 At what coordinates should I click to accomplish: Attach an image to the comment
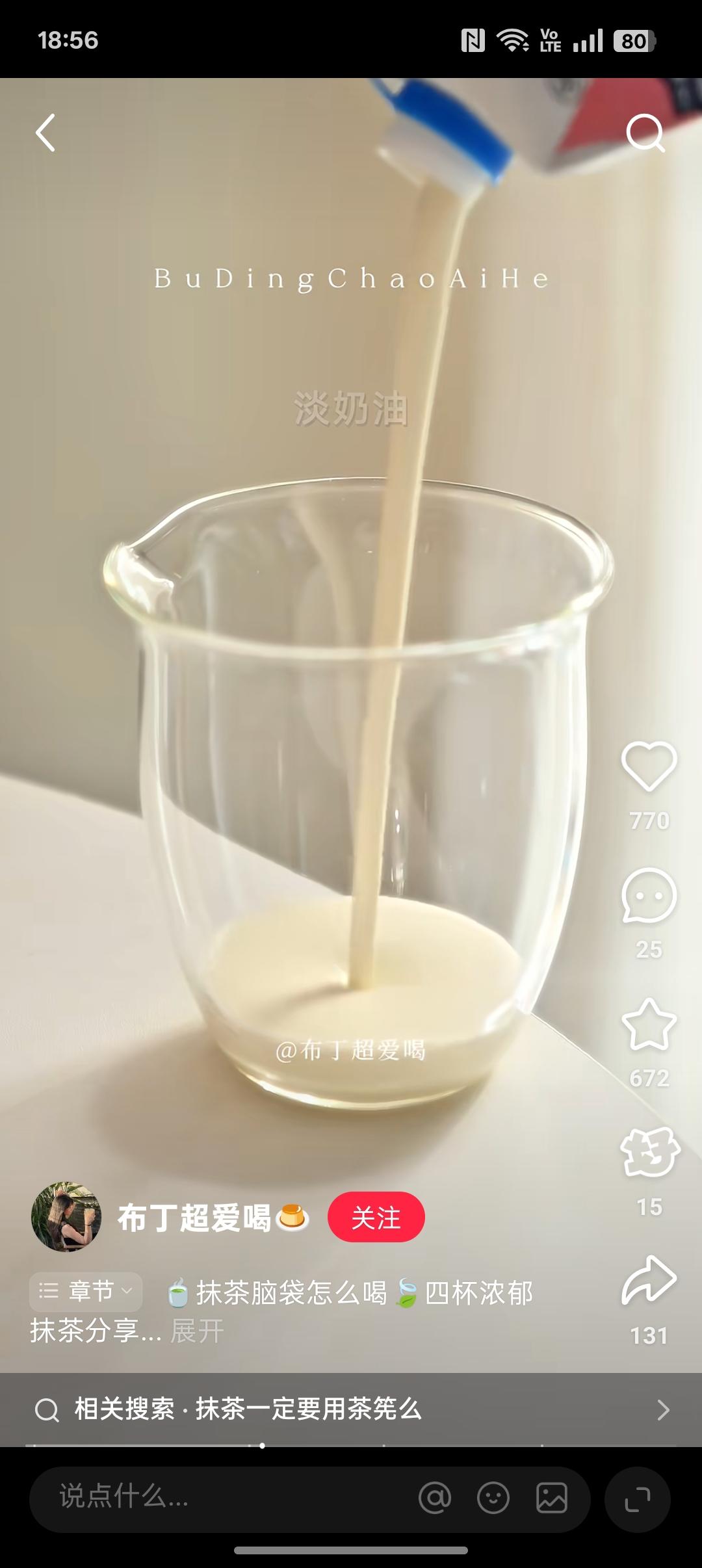point(552,1498)
